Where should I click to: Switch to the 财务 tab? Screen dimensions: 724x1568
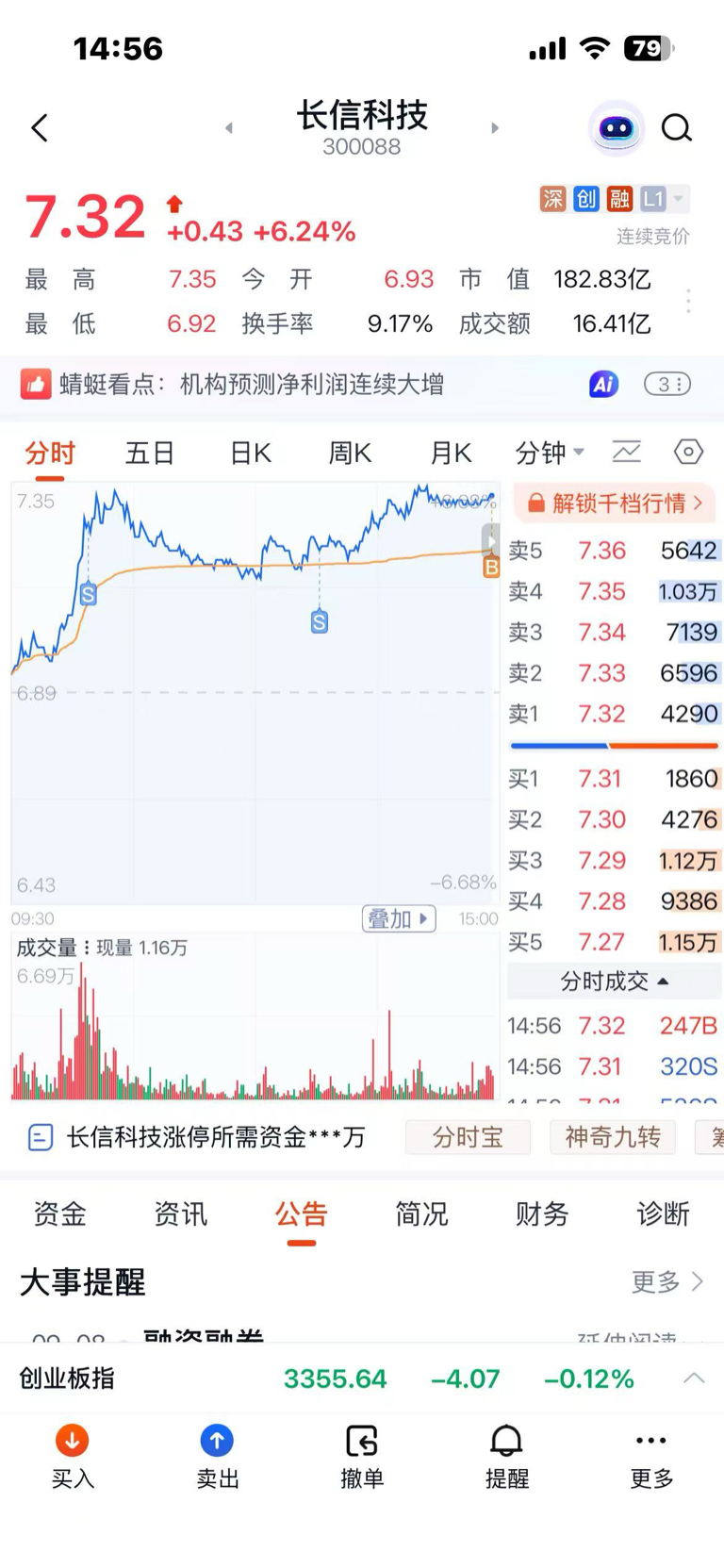click(542, 1214)
